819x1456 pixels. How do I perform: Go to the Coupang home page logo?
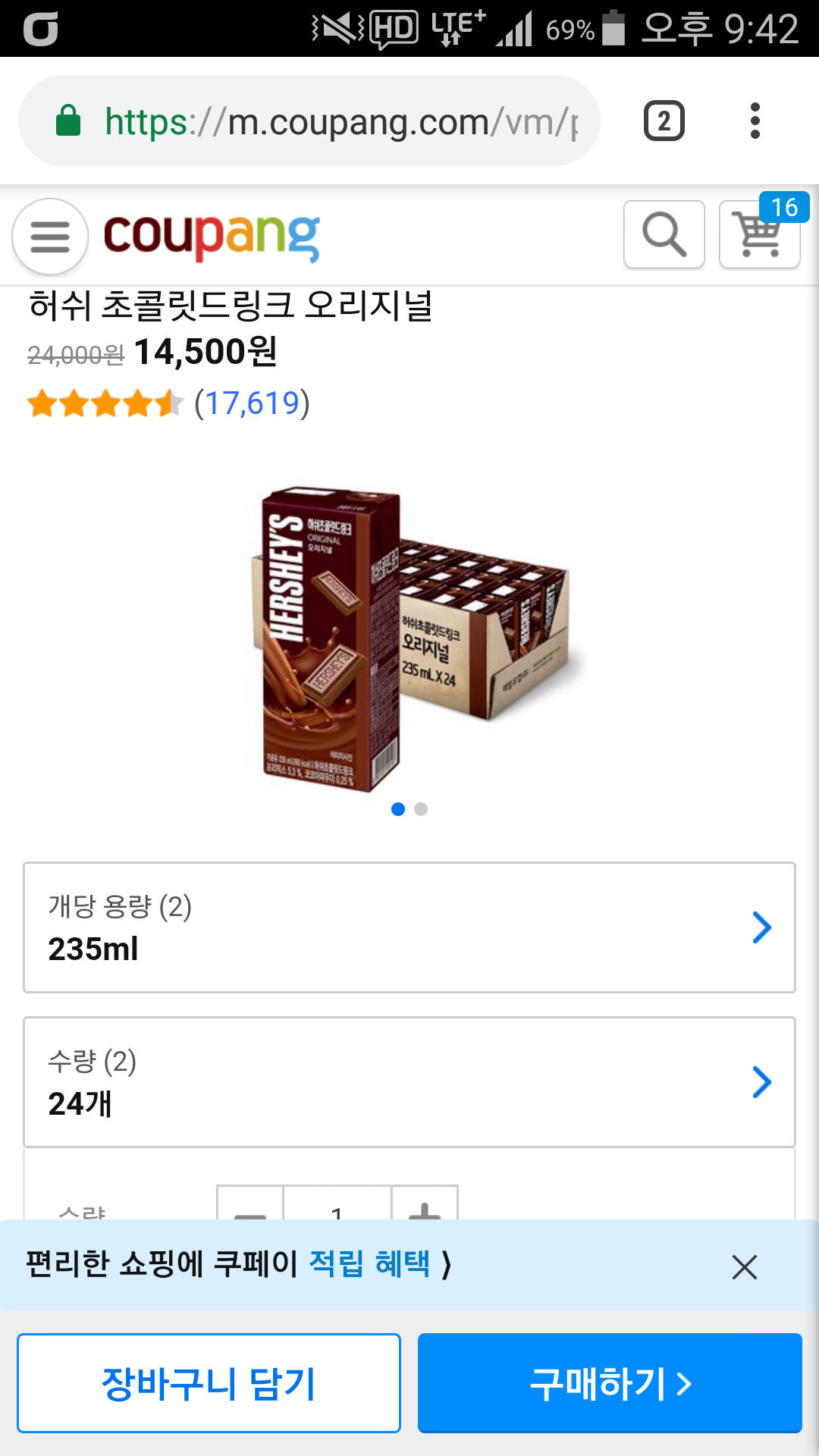click(x=212, y=237)
